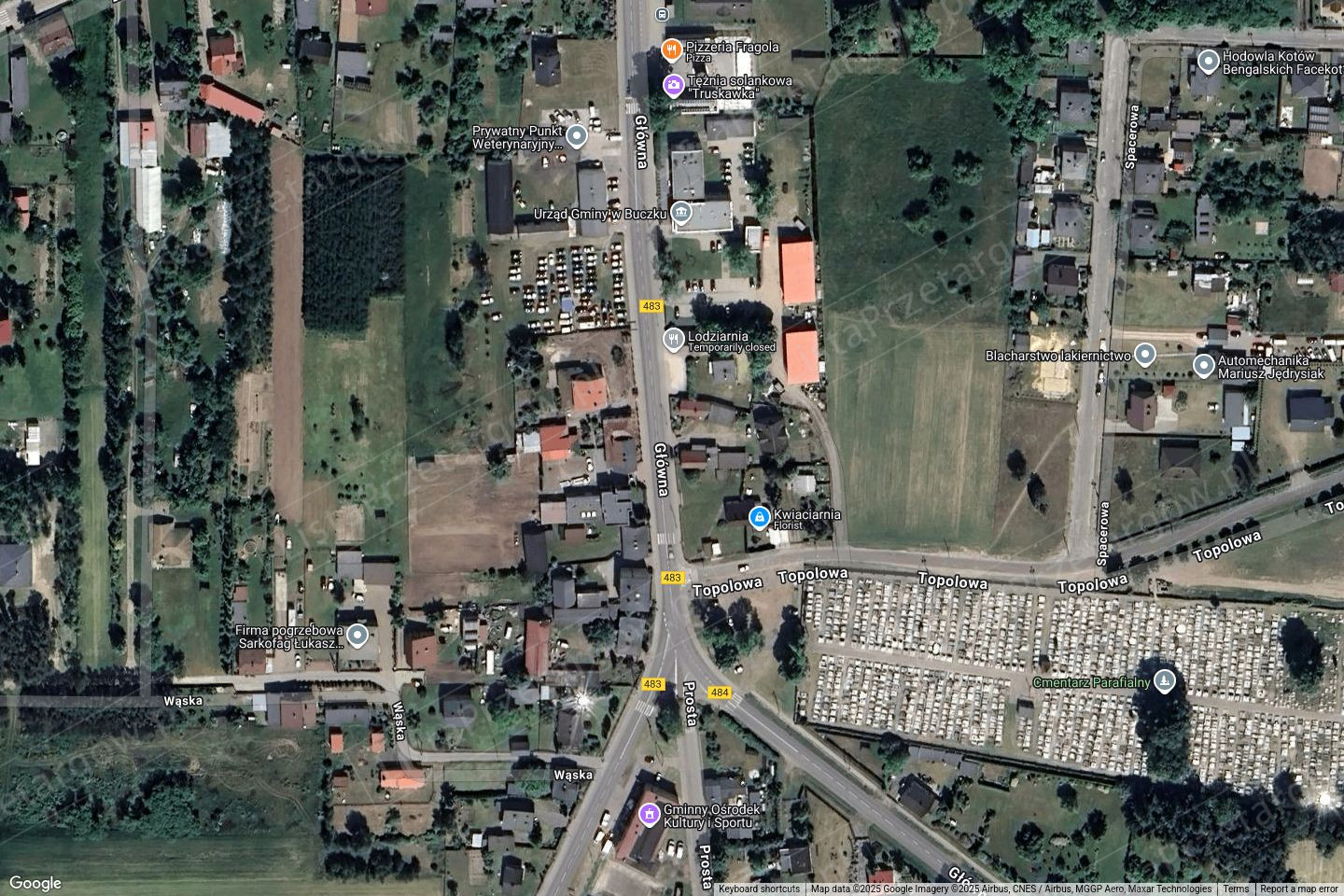Report a map error
Screen dimensions: 1344x896
click(1299, 889)
